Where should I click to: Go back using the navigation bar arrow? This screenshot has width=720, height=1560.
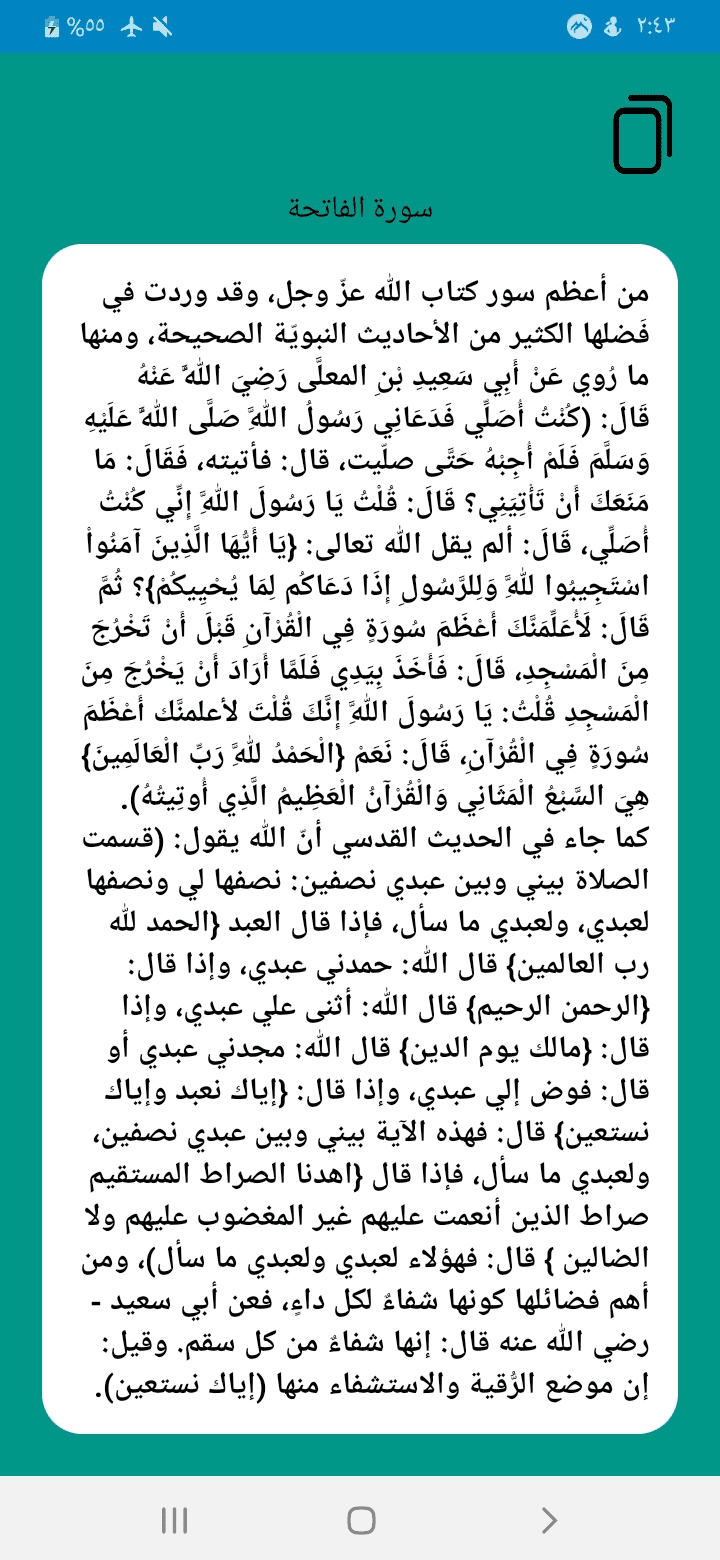pos(548,1520)
